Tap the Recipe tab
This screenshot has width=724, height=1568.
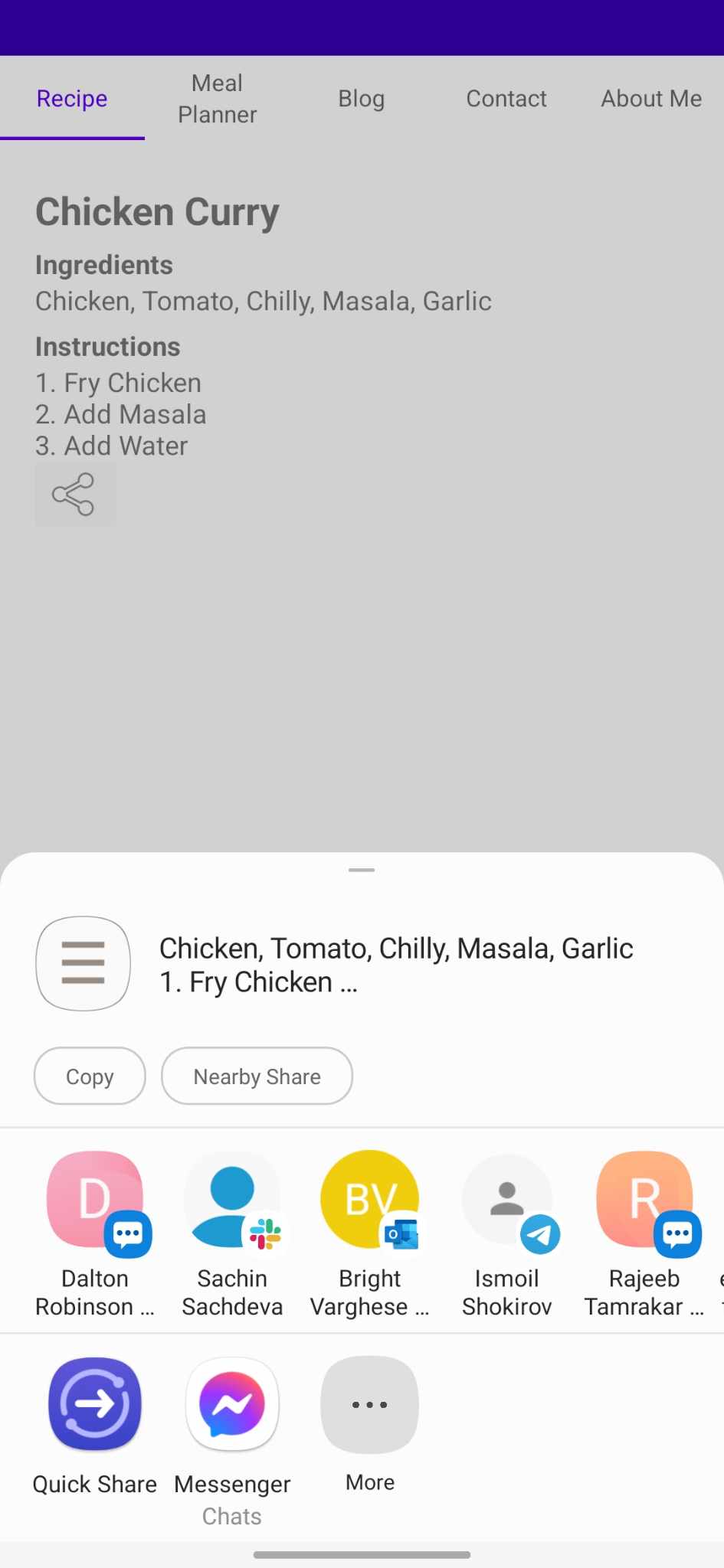(x=72, y=99)
